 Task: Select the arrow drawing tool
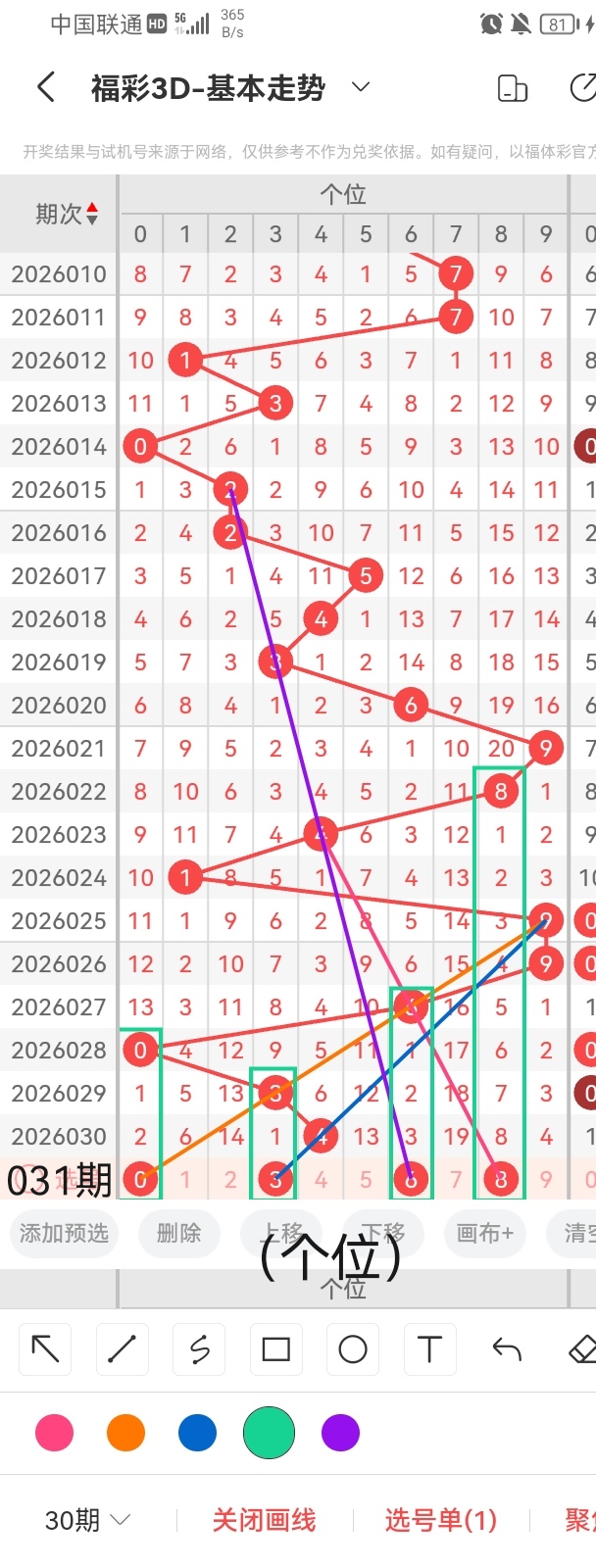tap(45, 1349)
